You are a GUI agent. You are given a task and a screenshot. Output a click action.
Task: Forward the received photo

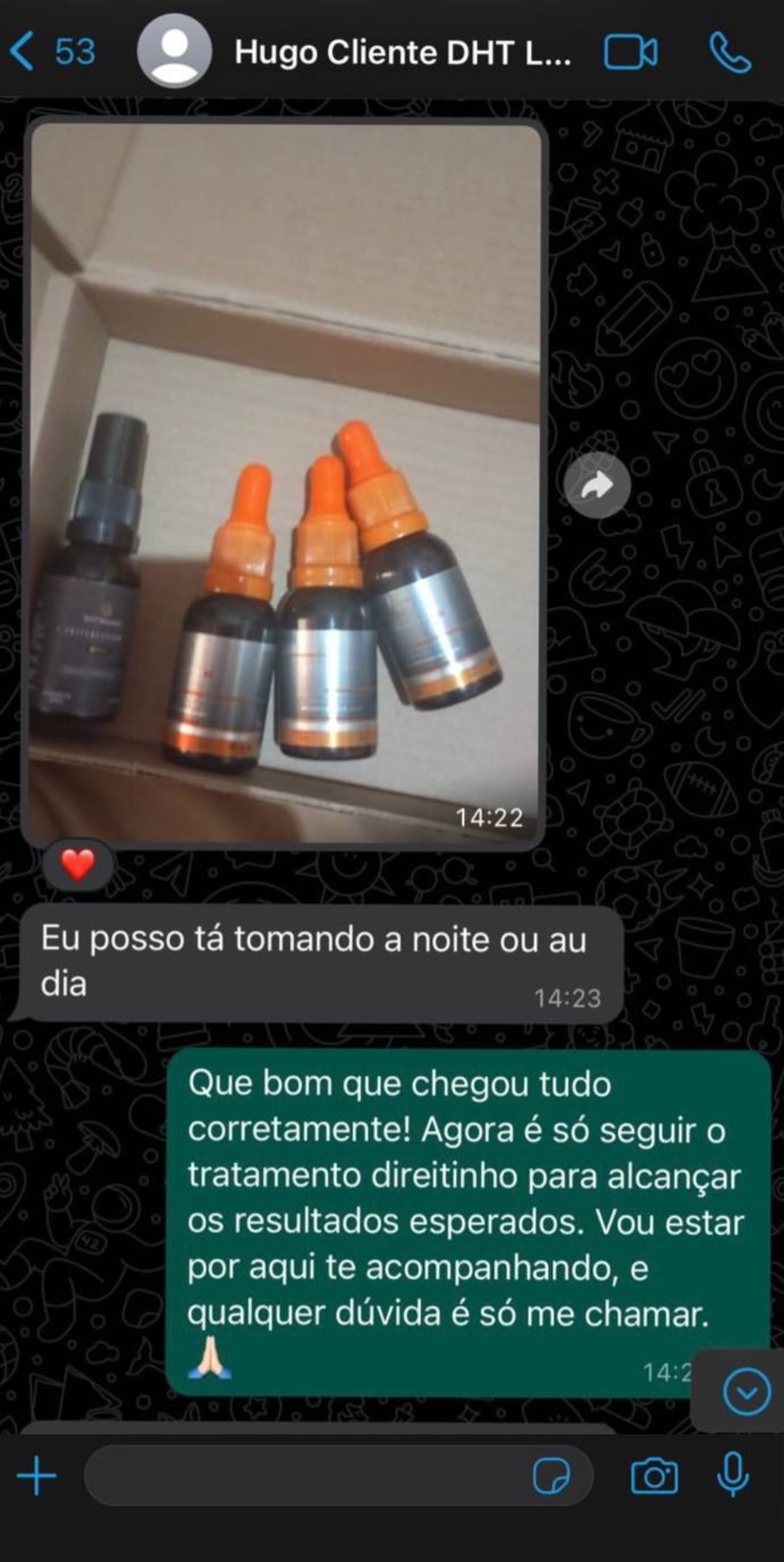pos(597,486)
